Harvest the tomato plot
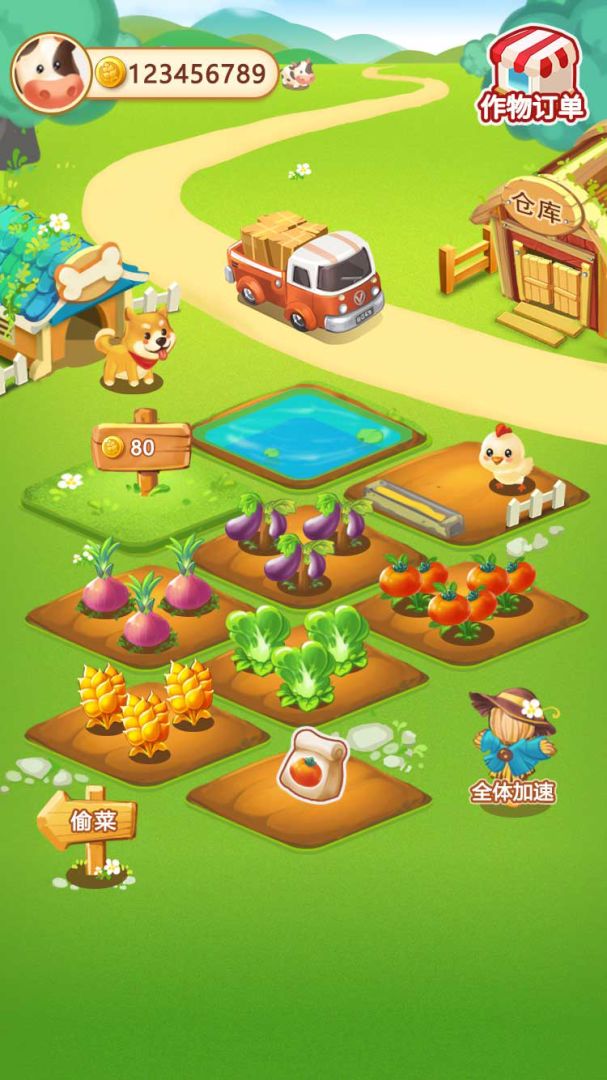 458,595
